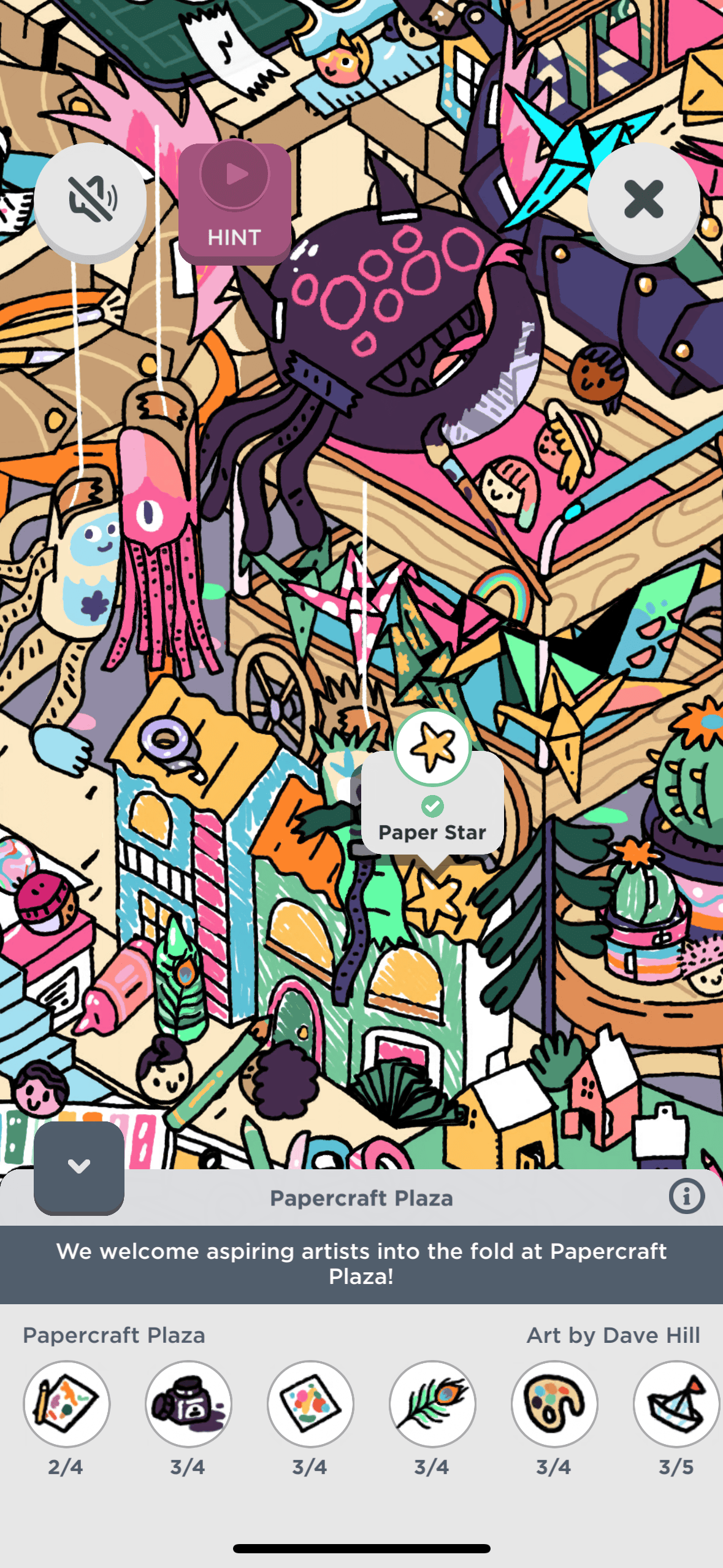Select the peacock feather item, 3/4

pos(432,1403)
